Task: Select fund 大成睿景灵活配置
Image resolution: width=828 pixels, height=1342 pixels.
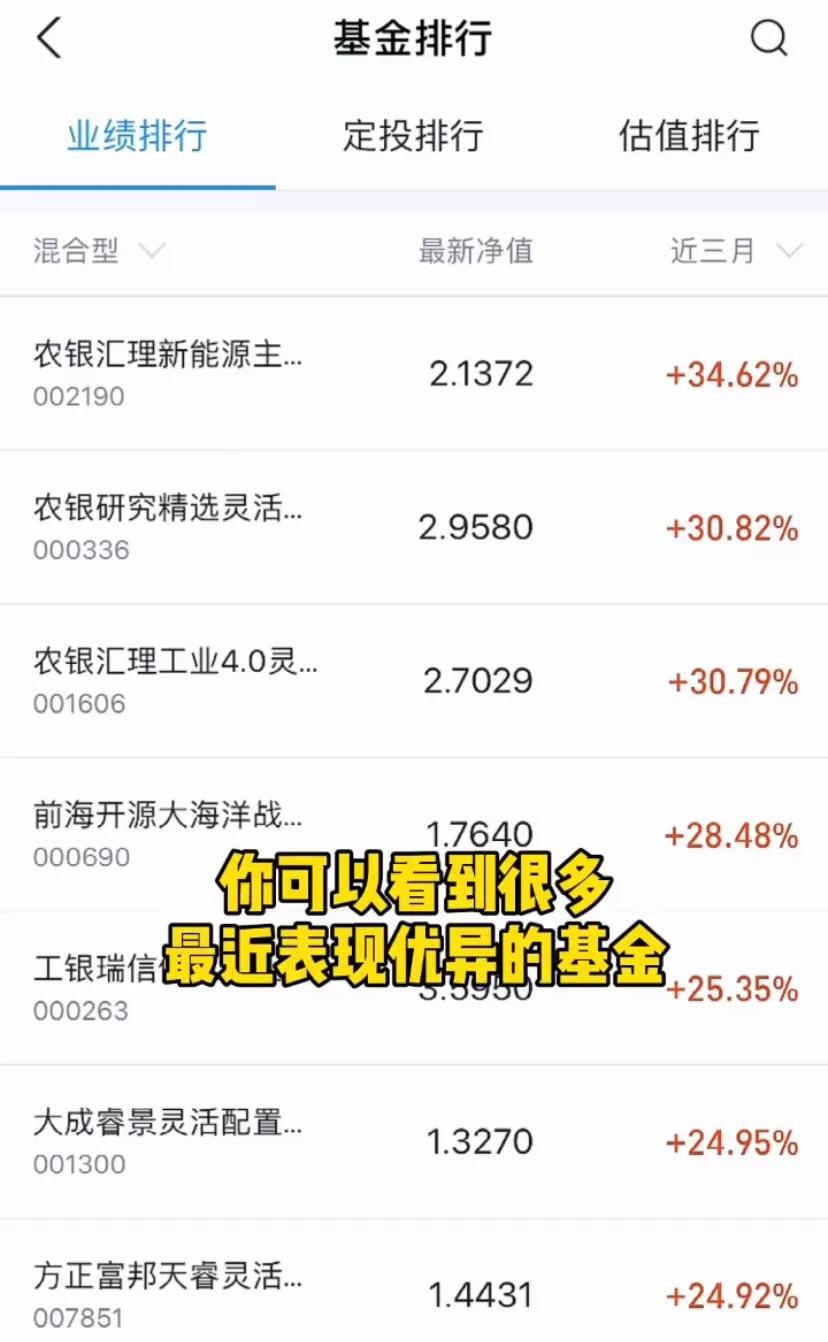Action: point(165,1126)
